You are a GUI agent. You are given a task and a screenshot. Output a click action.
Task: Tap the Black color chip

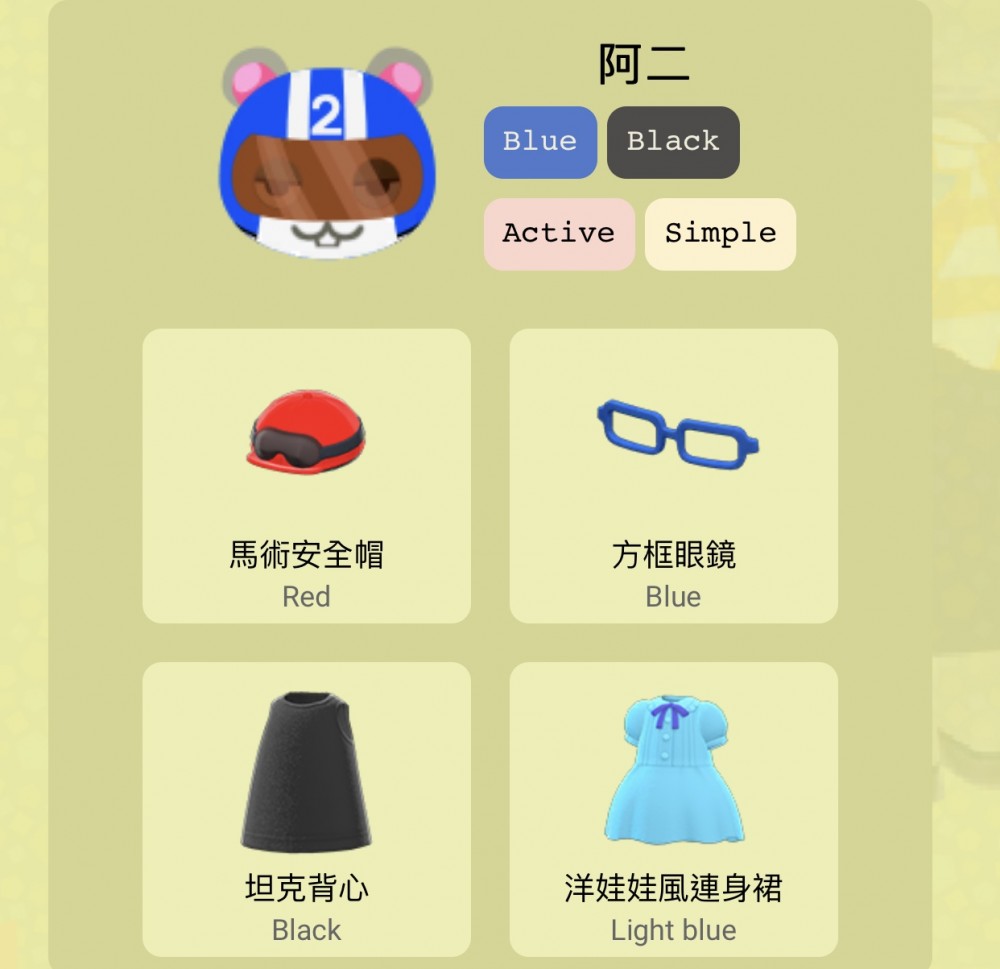[673, 142]
